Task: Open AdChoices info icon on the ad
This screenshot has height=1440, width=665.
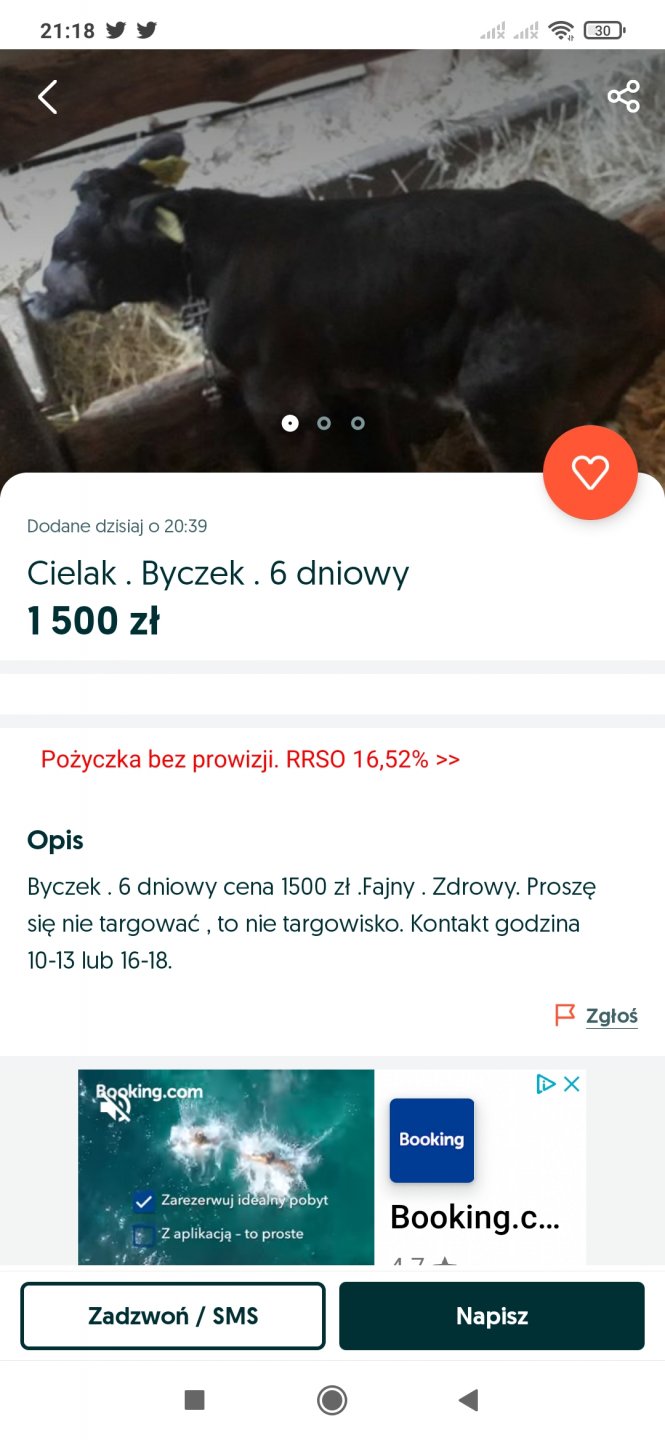Action: [545, 1084]
